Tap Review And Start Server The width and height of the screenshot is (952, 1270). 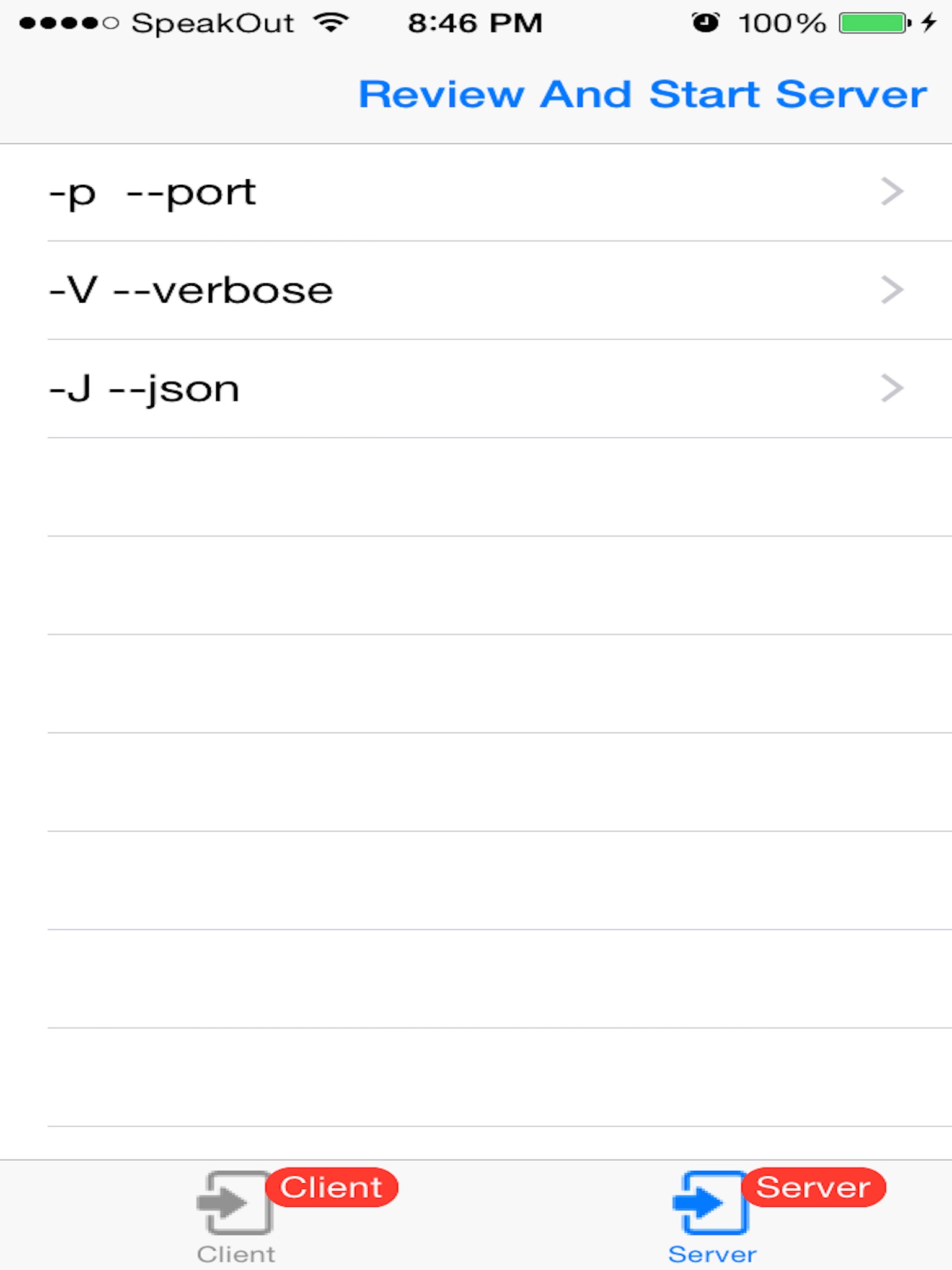(x=642, y=95)
